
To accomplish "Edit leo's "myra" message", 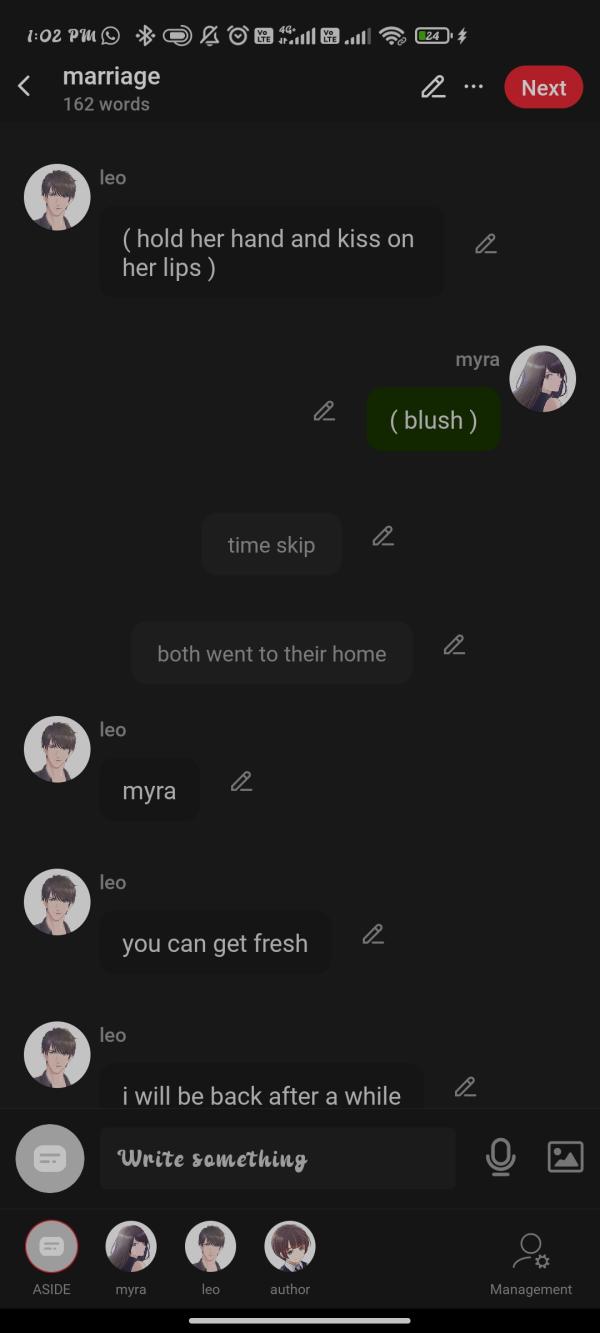I will (x=241, y=782).
